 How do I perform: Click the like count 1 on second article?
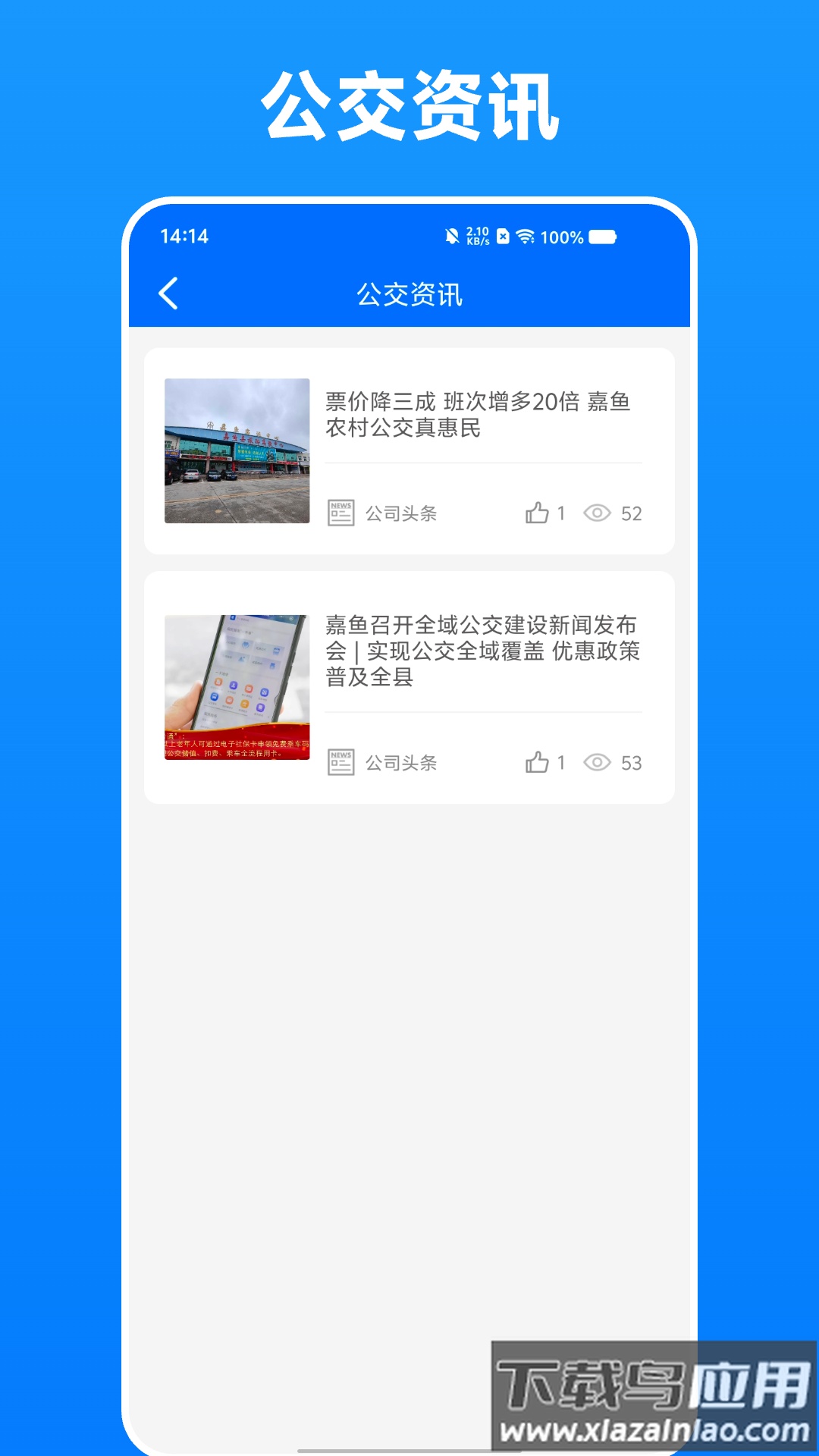pos(561,763)
